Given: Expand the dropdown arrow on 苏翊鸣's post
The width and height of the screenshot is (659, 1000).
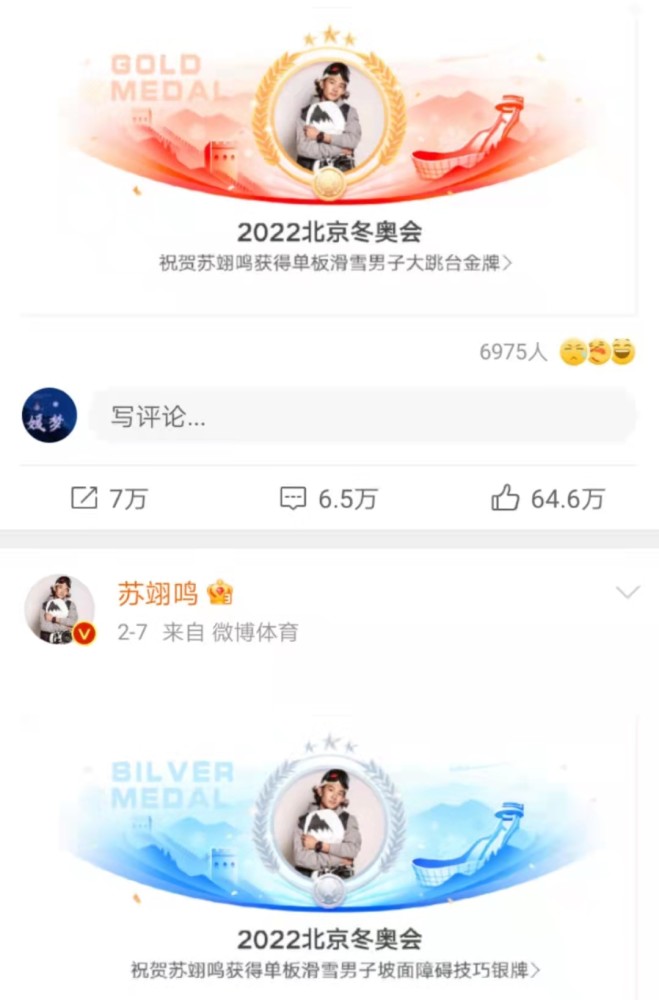Looking at the screenshot, I should (627, 593).
